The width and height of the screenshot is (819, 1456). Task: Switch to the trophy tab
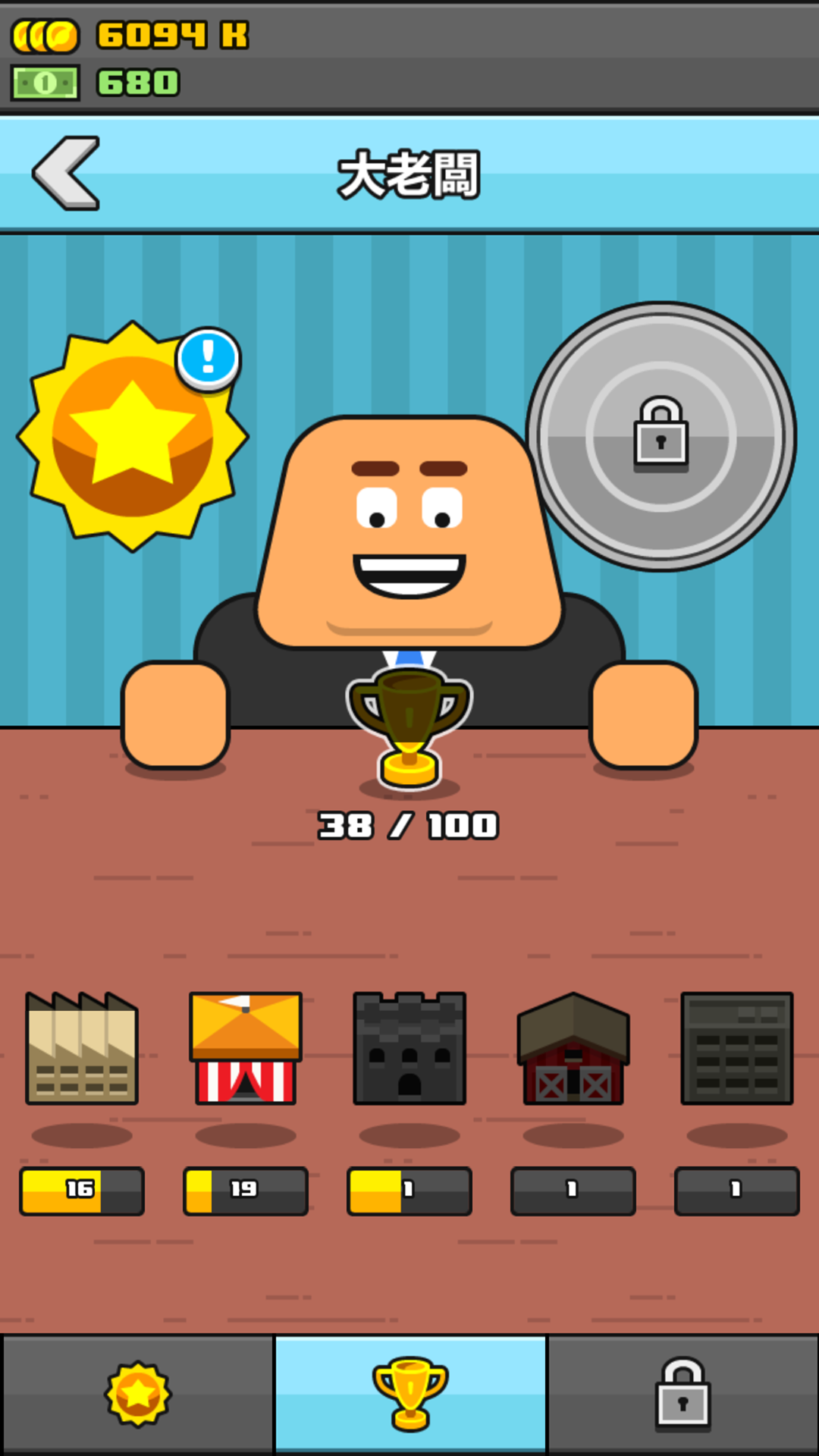(x=410, y=1394)
